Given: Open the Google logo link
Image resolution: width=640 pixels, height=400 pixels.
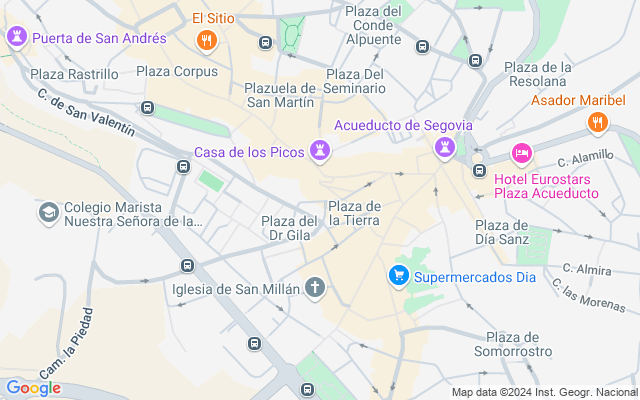Looking at the screenshot, I should (x=33, y=388).
